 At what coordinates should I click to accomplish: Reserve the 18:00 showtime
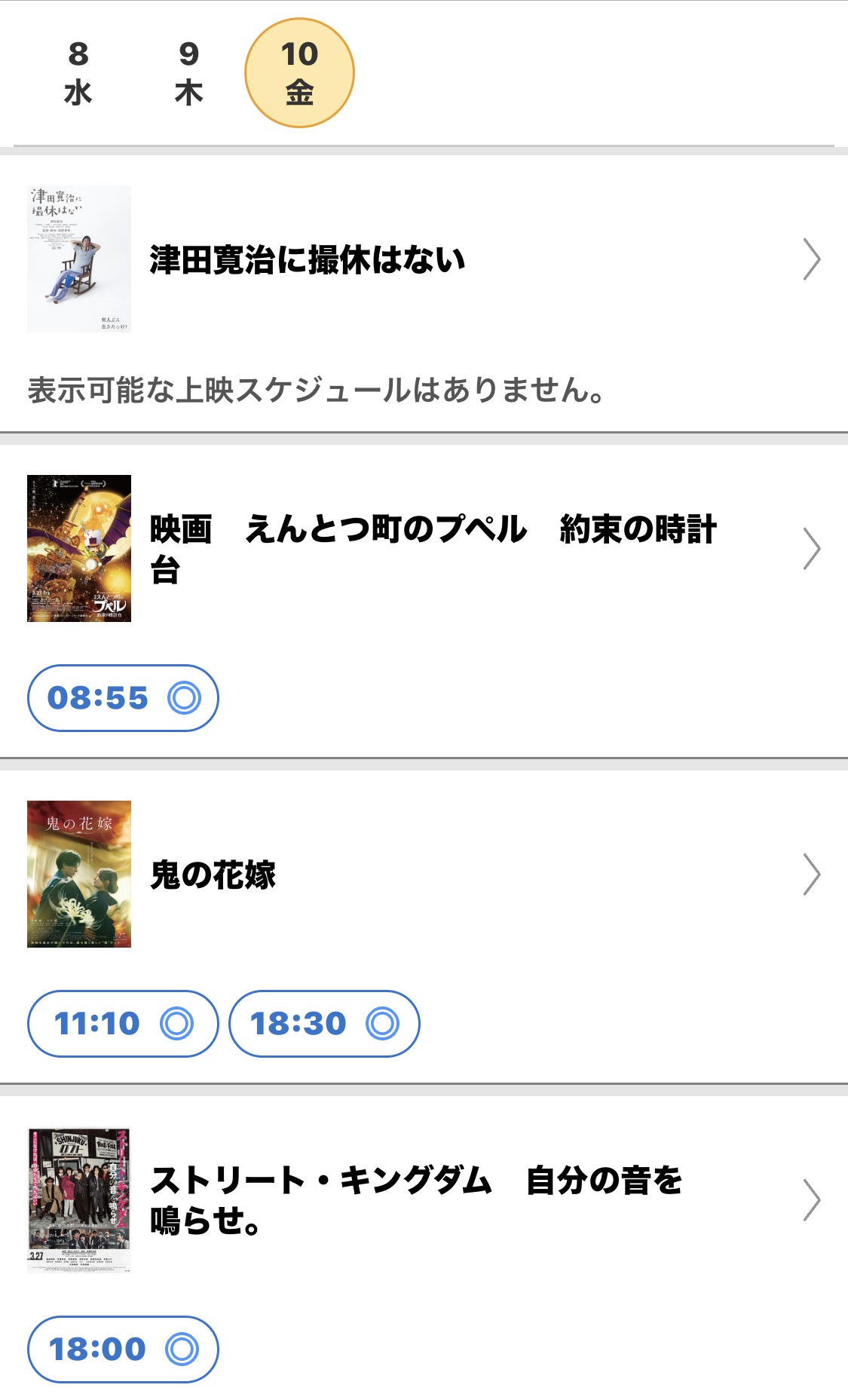click(123, 1349)
